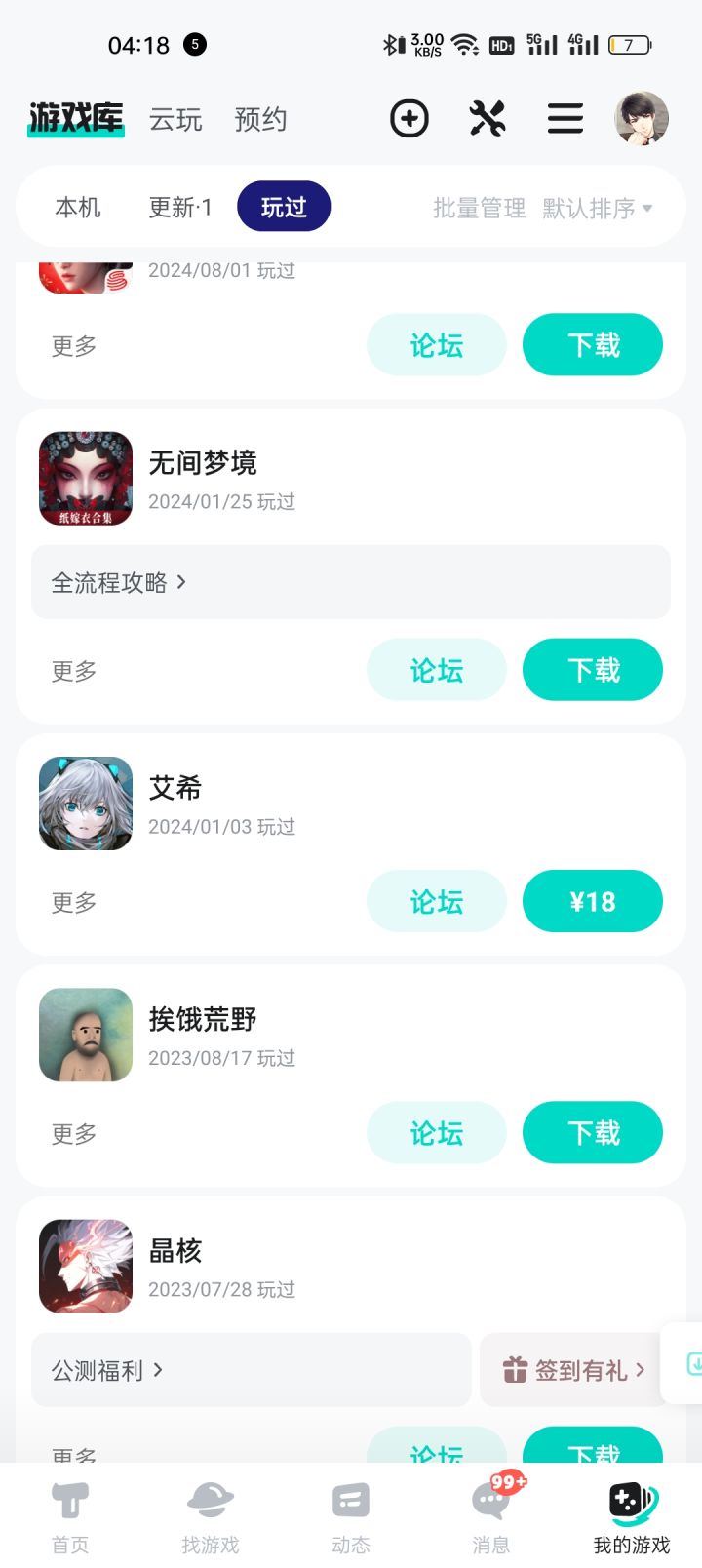Viewport: 702px width, 1568px height.
Task: Open the 消息 messages tab
Action: click(x=491, y=1516)
